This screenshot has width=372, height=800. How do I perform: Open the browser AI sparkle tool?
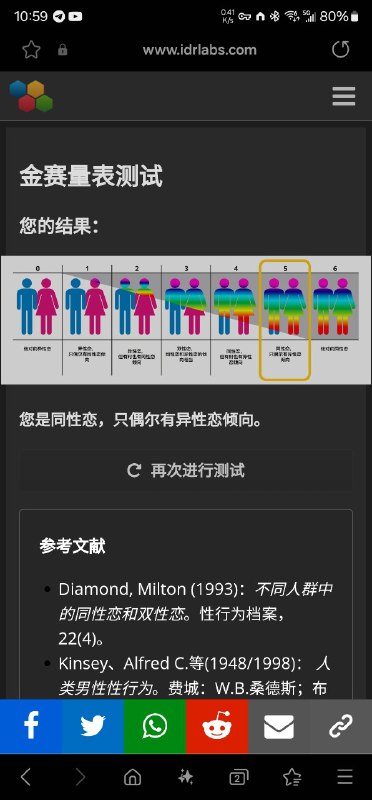(x=185, y=777)
